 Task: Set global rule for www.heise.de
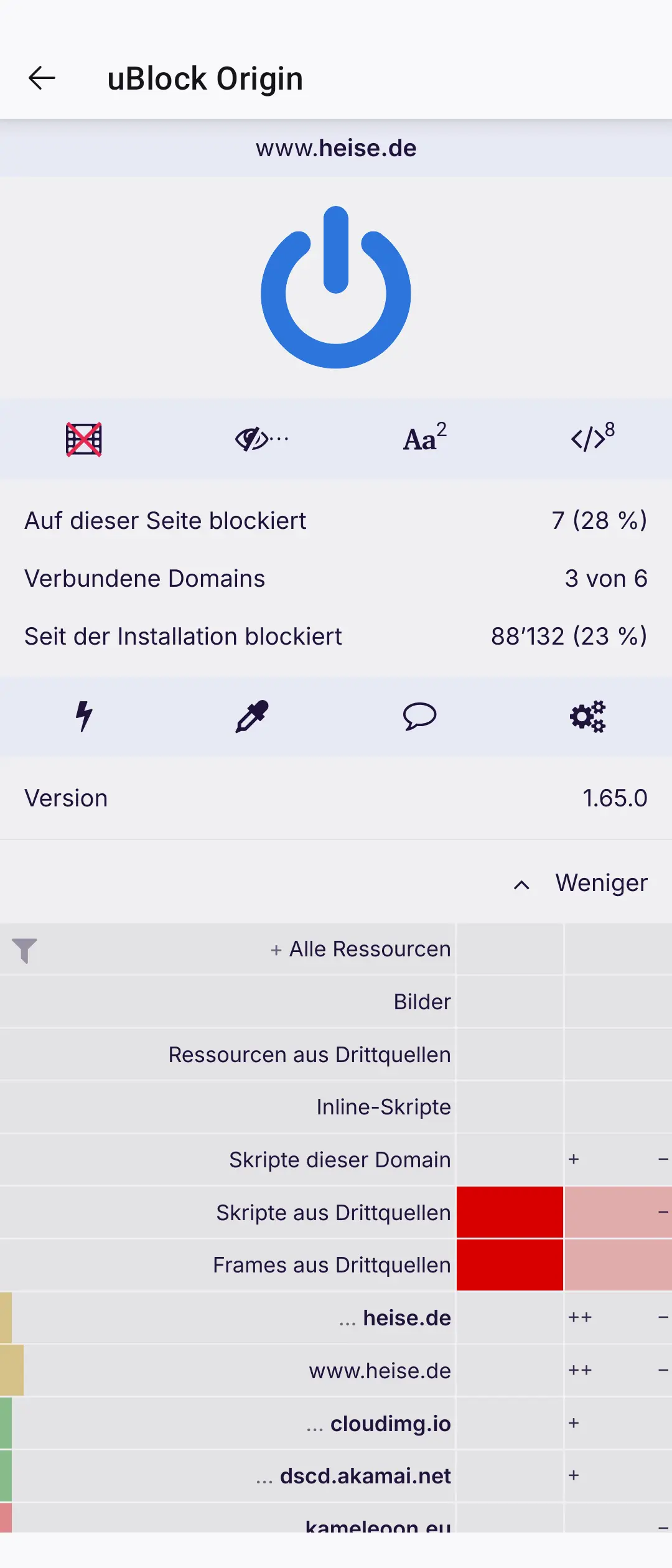(x=510, y=1371)
